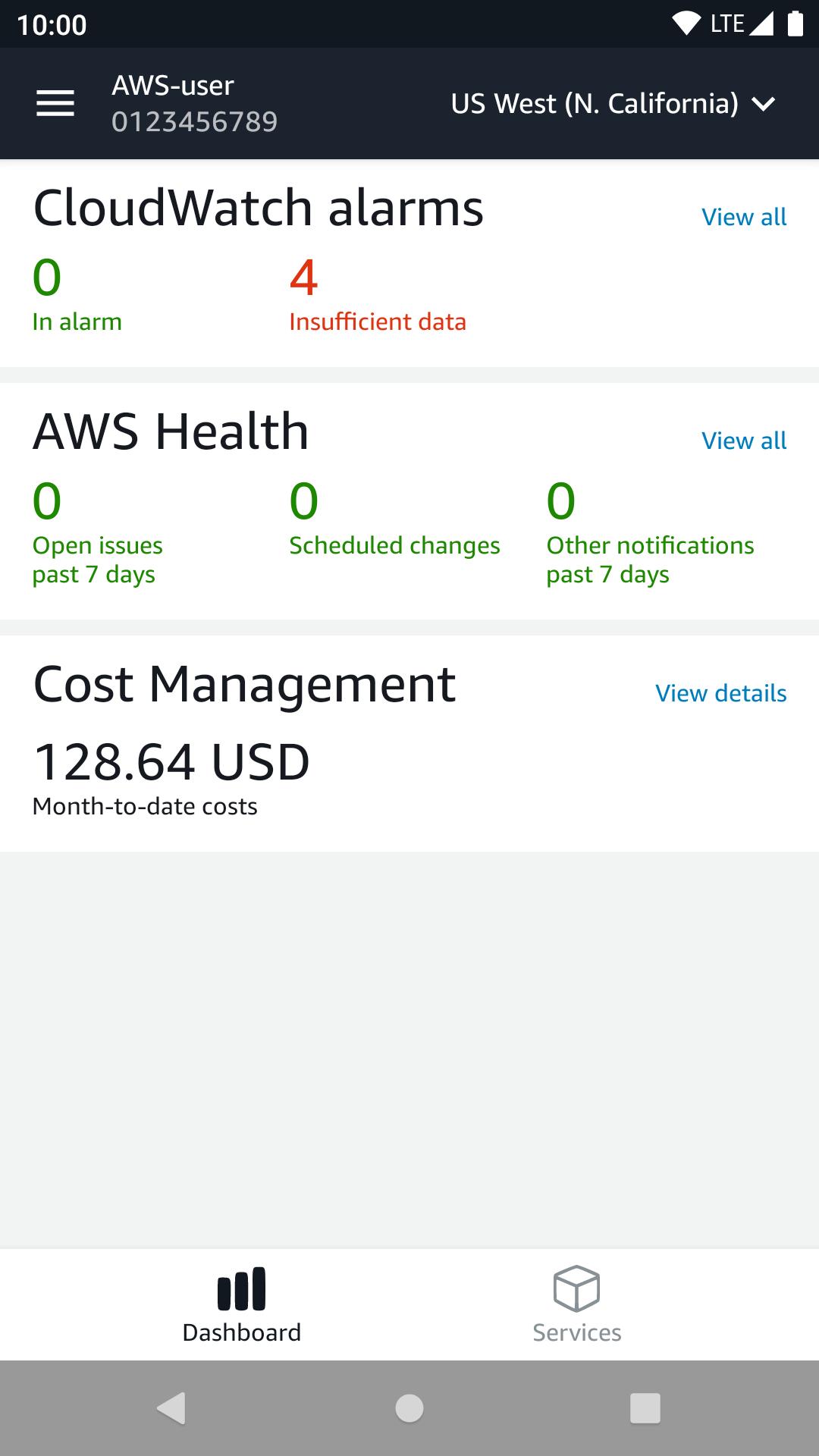View all CloudWatch alarms
This screenshot has height=1456, width=819.
744,217
